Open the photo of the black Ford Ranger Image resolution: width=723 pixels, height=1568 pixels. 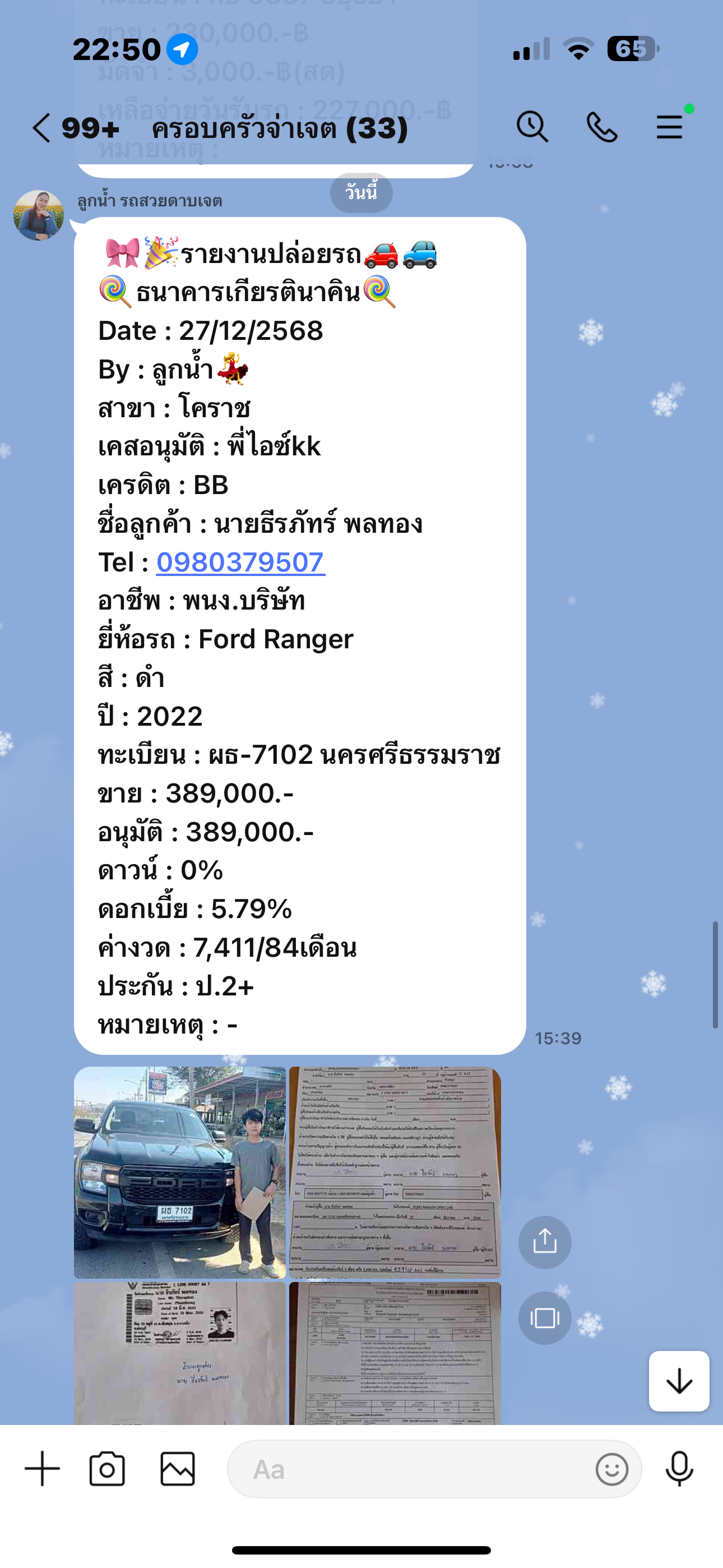(179, 1172)
